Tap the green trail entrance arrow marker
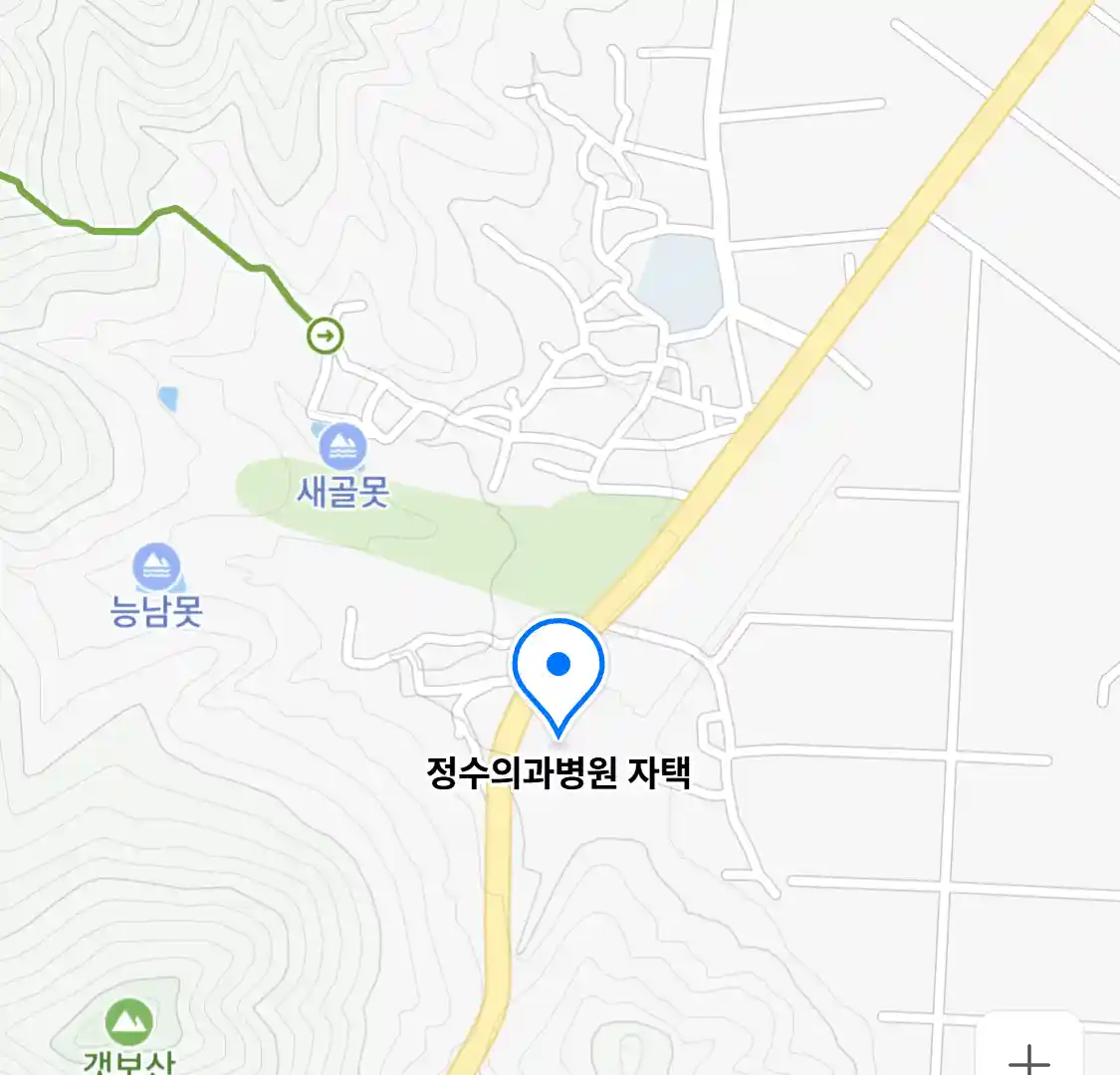The image size is (1120, 1075). [x=325, y=335]
